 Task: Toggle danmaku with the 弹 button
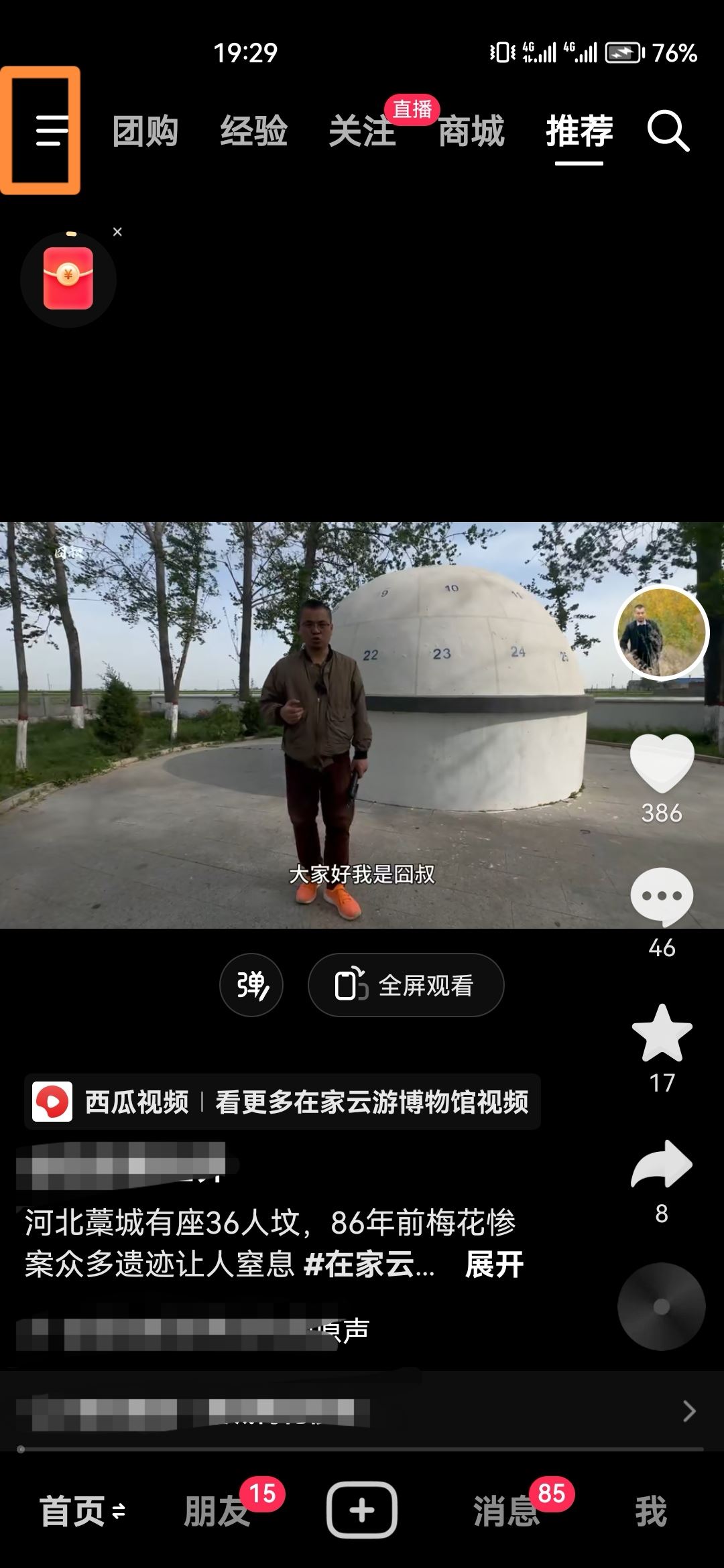tap(251, 984)
